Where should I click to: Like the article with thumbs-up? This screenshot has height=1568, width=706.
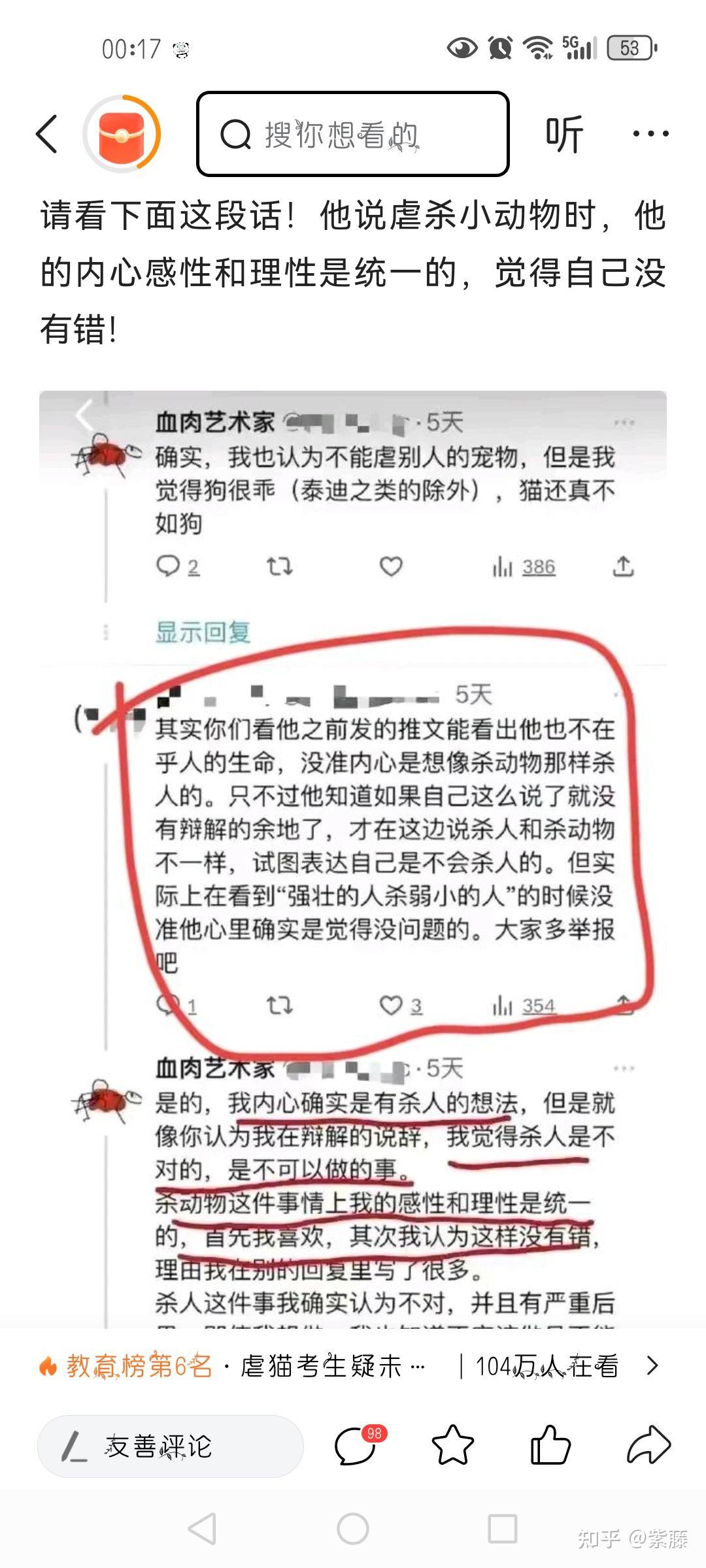(x=550, y=1445)
